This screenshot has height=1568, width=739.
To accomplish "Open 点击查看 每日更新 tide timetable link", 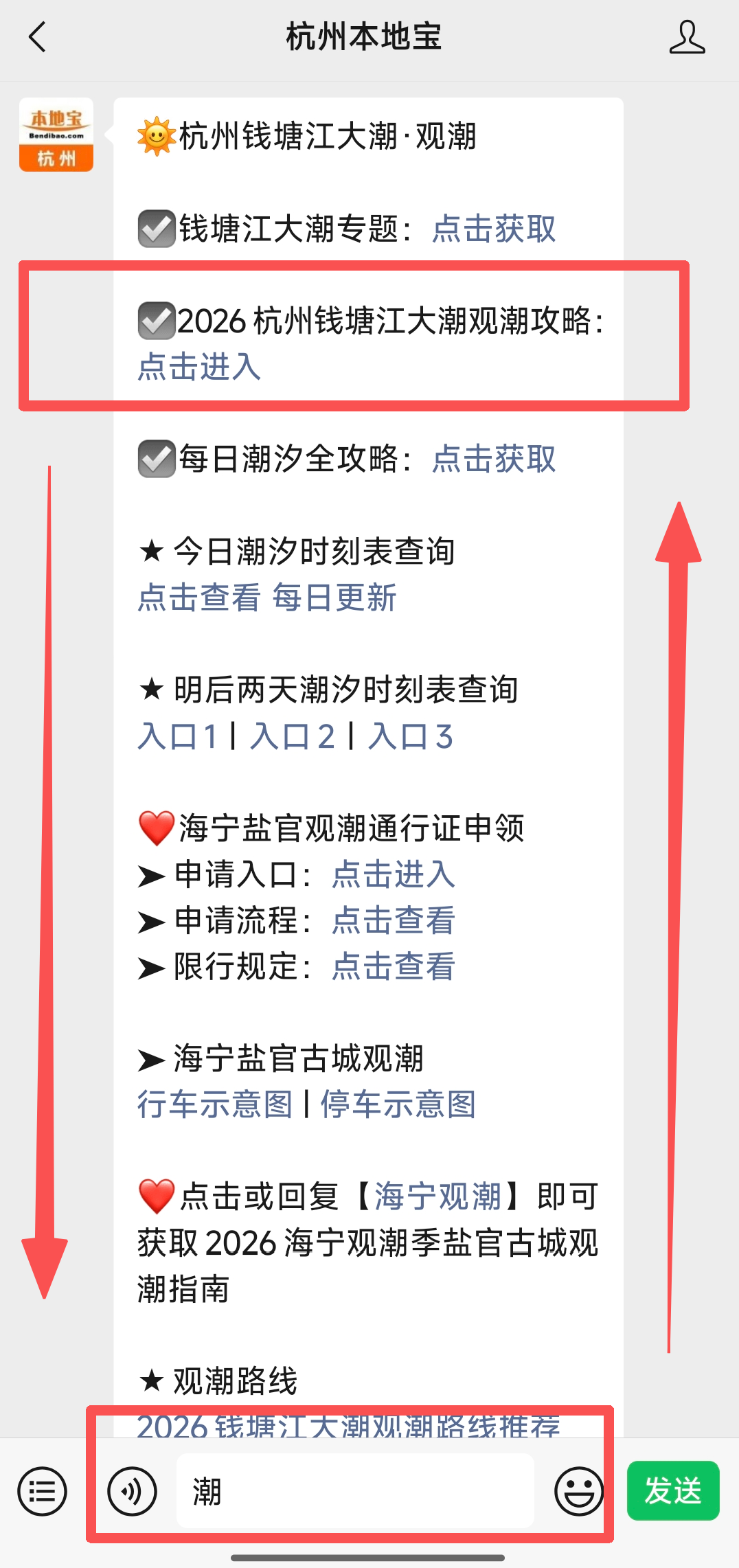I will click(x=267, y=598).
